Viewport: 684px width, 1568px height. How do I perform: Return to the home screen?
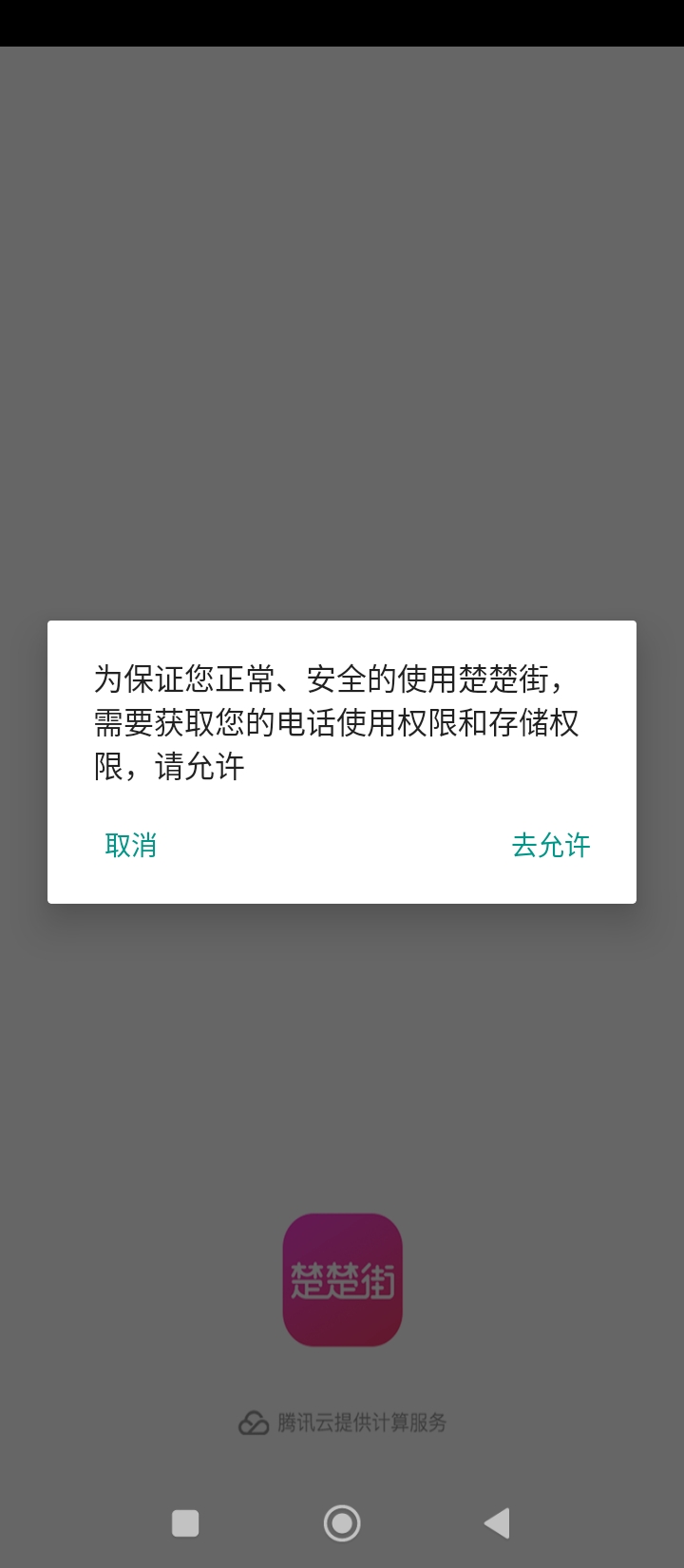point(342,1523)
